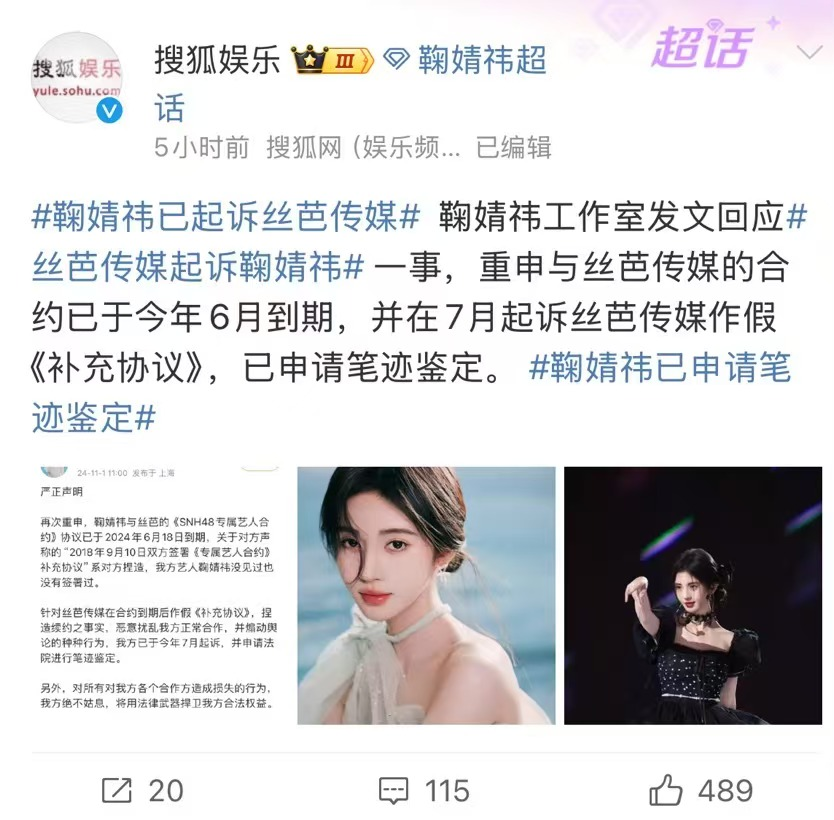
Task: Open hashtag #丝芭传媒起诉鞠婧祎#
Action: [198, 268]
